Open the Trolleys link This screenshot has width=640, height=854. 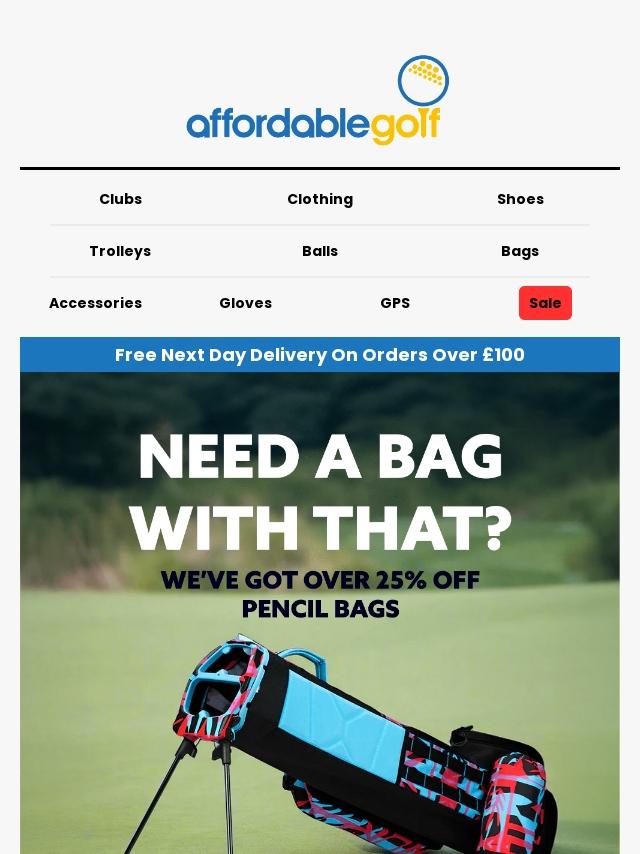pos(120,251)
